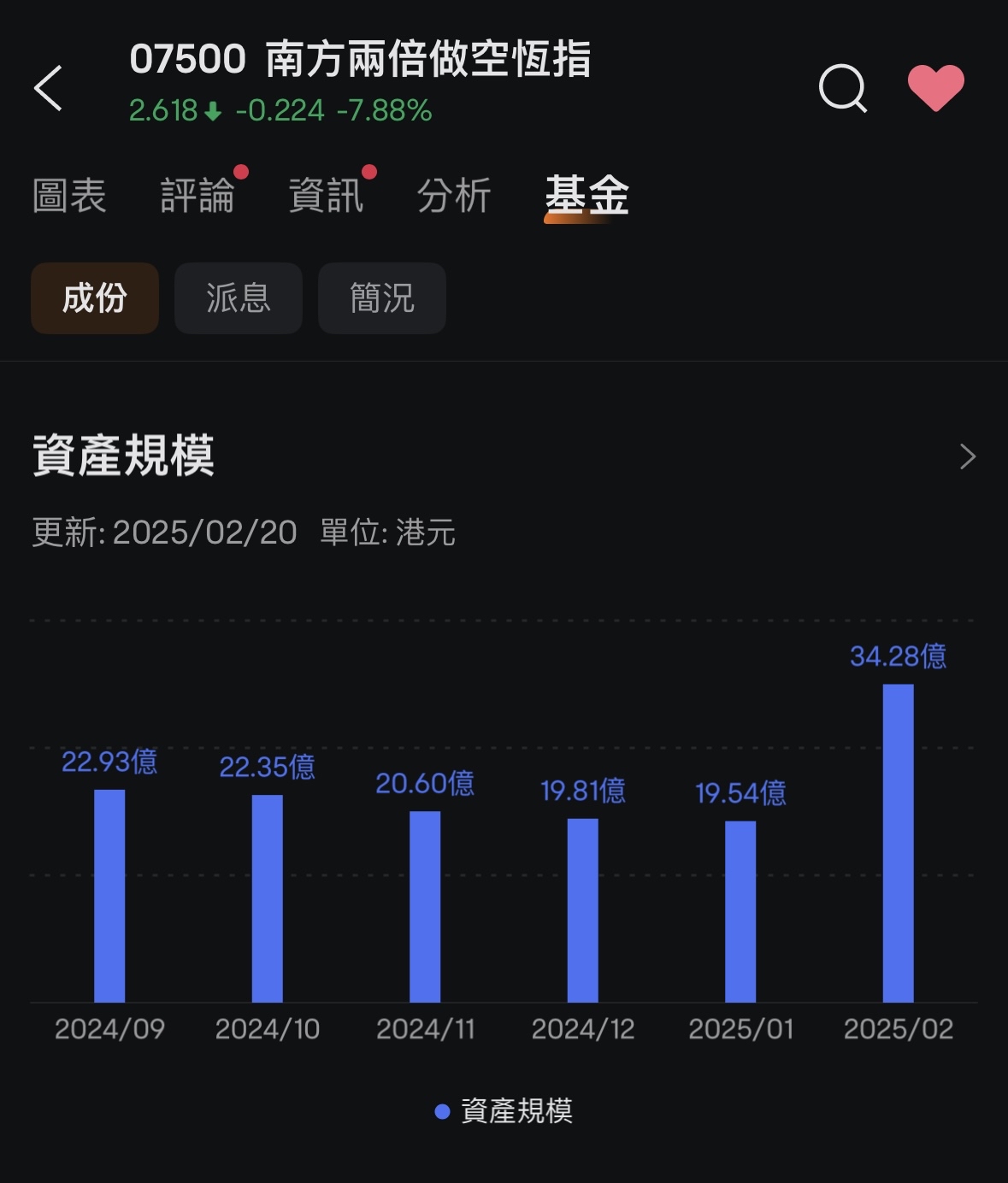Expand 資產規模 details via the chevron

click(967, 456)
